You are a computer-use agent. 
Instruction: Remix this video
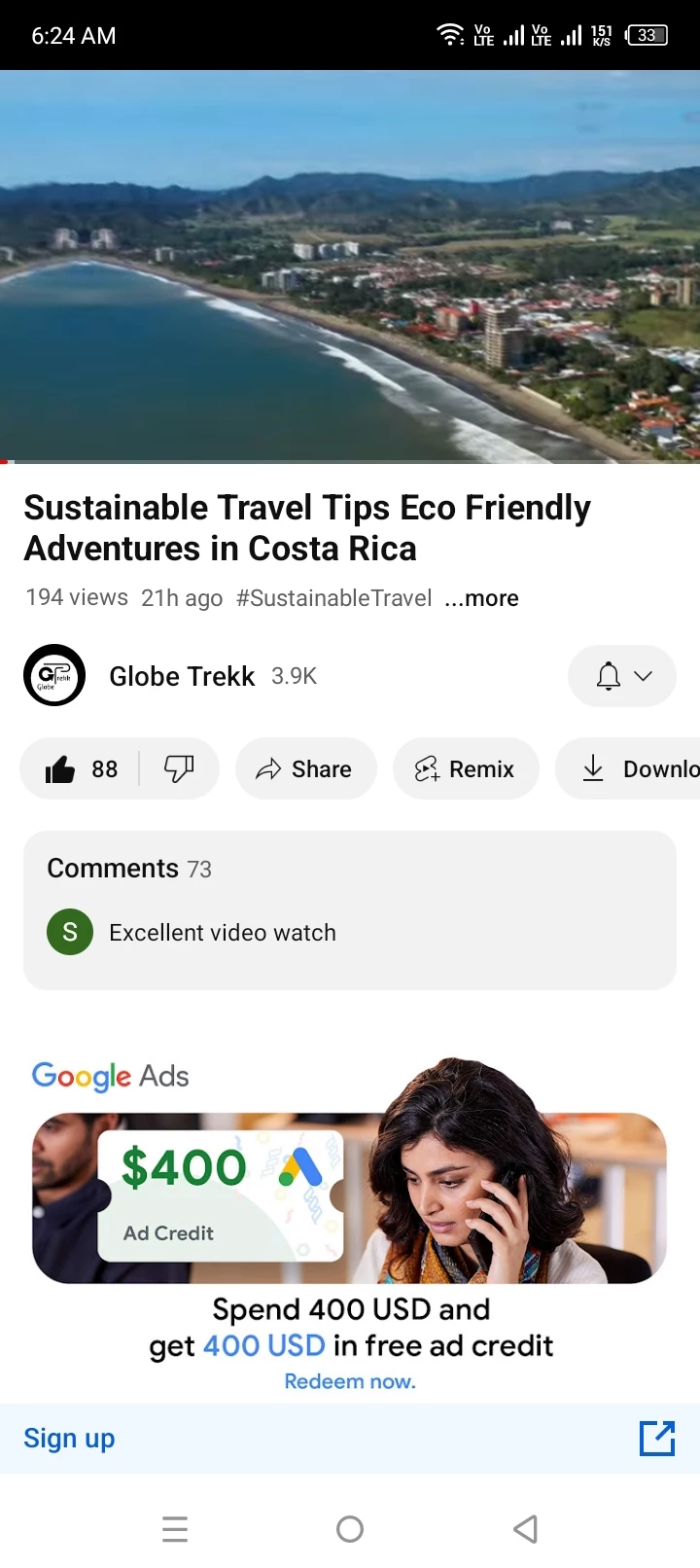tap(465, 769)
